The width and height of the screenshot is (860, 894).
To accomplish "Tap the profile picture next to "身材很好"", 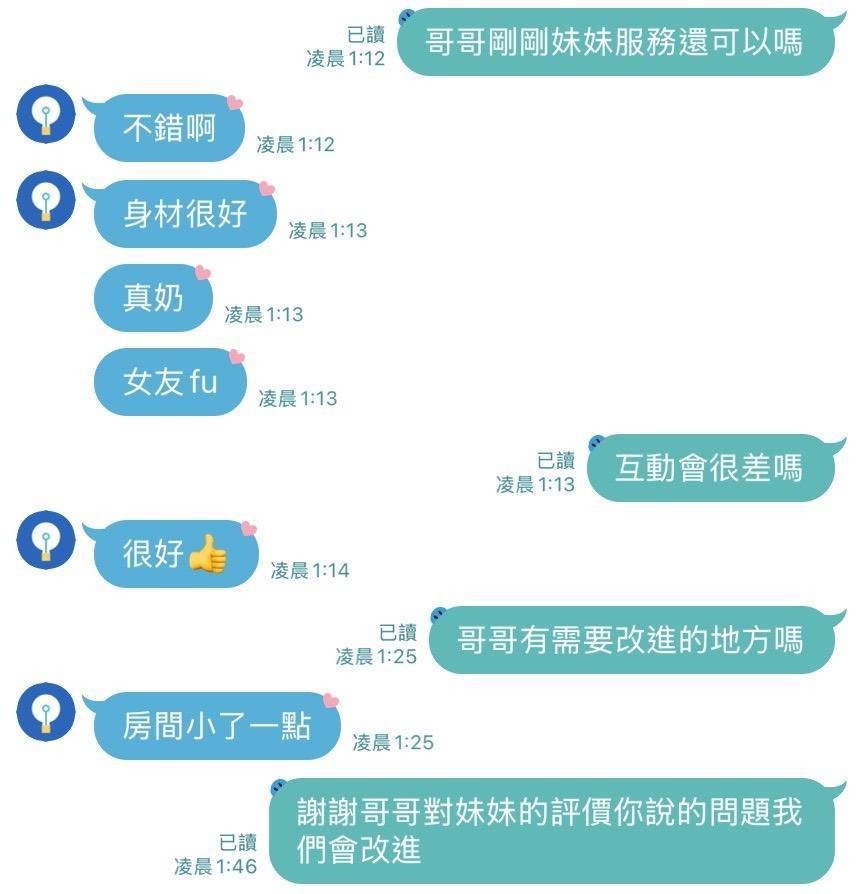I will coord(46,199).
